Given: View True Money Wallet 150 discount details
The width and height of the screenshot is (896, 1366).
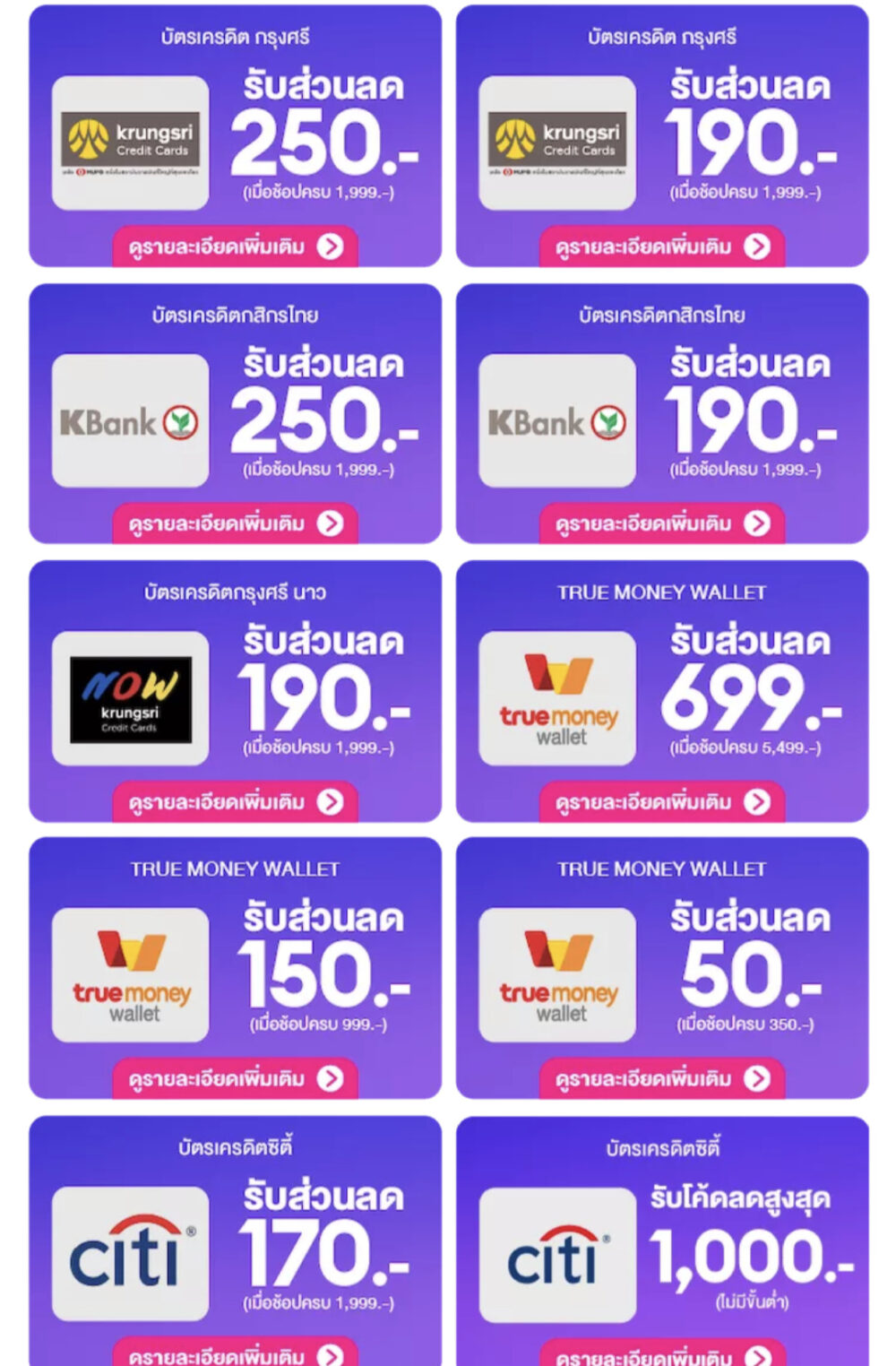Looking at the screenshot, I should pyautogui.click(x=235, y=1078).
